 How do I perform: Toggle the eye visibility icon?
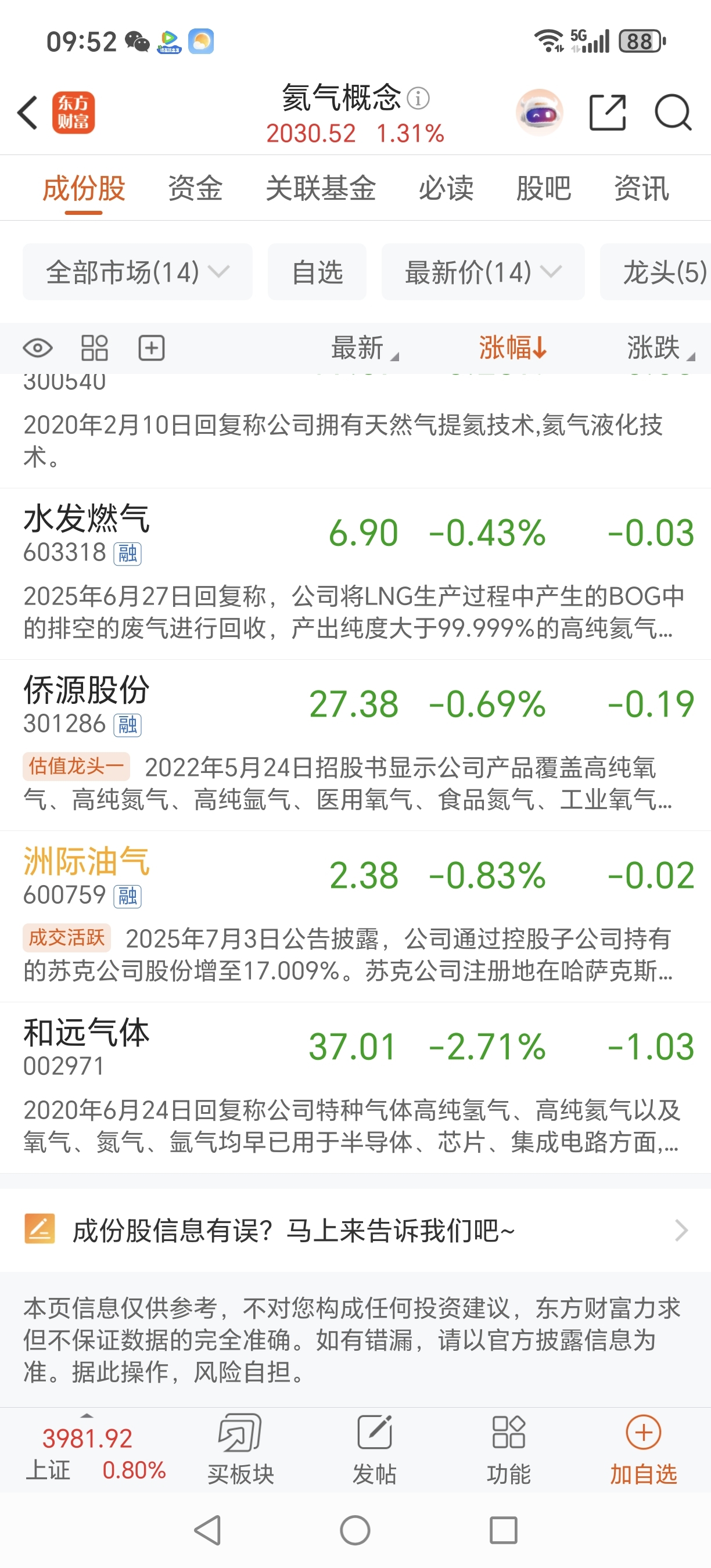[38, 348]
